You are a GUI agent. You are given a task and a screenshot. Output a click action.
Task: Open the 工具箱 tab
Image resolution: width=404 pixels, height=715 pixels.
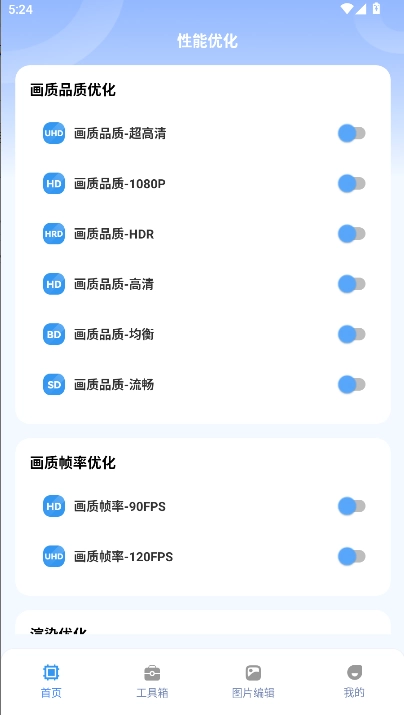coord(152,681)
